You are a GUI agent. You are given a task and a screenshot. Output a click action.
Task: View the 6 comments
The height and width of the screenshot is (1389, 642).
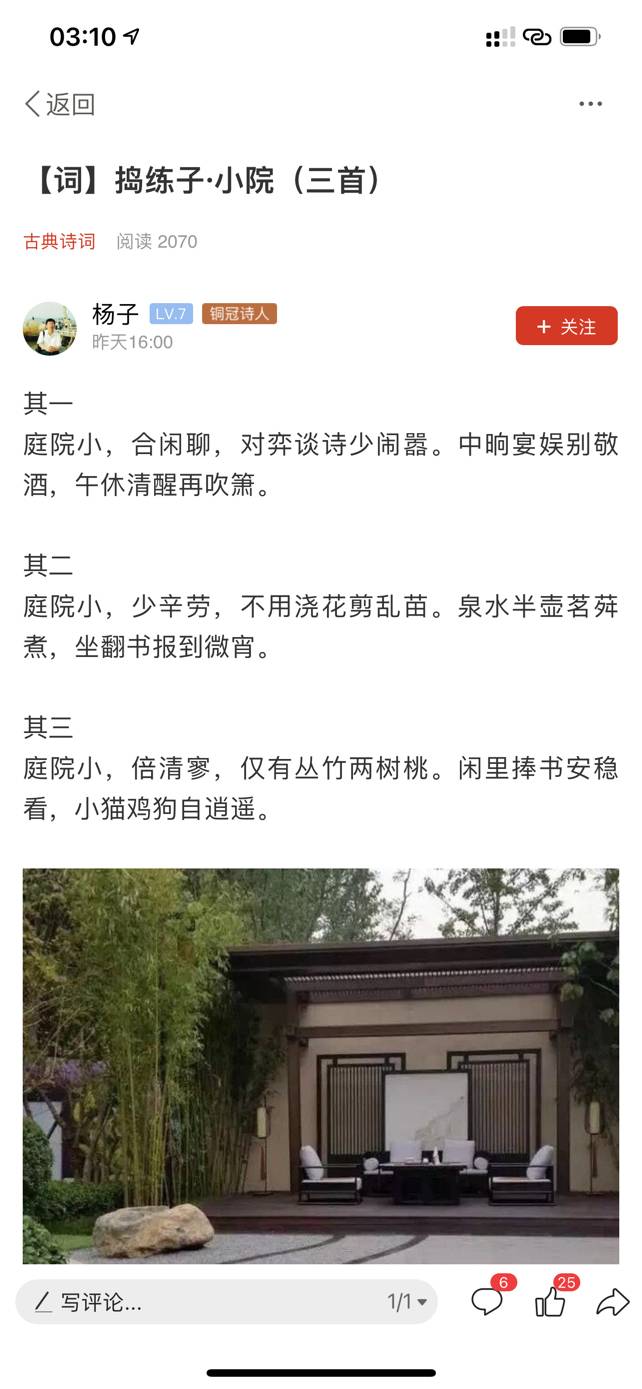point(487,1301)
